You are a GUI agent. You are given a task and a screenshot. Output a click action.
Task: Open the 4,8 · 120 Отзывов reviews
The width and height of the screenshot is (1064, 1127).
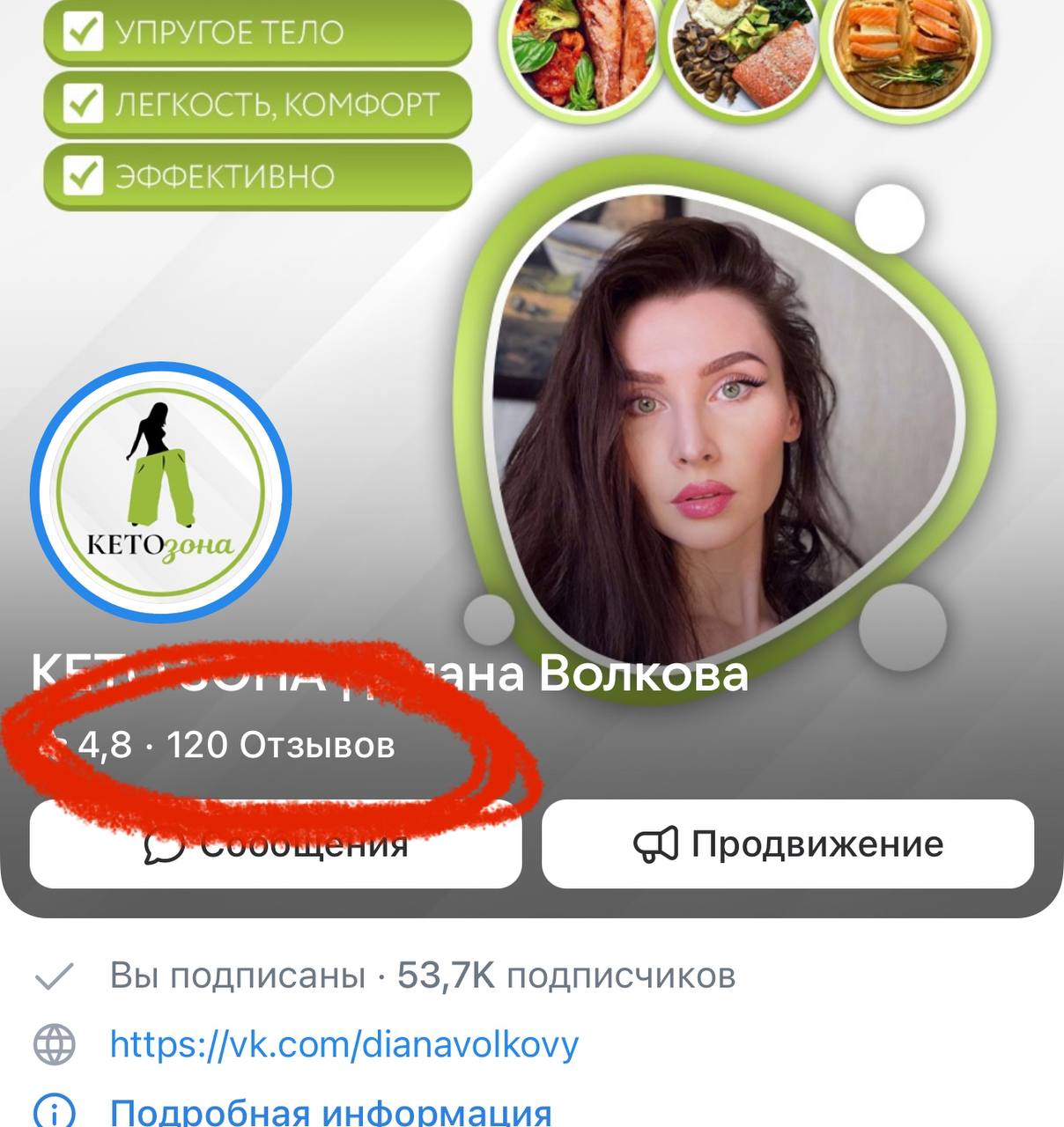tap(236, 746)
